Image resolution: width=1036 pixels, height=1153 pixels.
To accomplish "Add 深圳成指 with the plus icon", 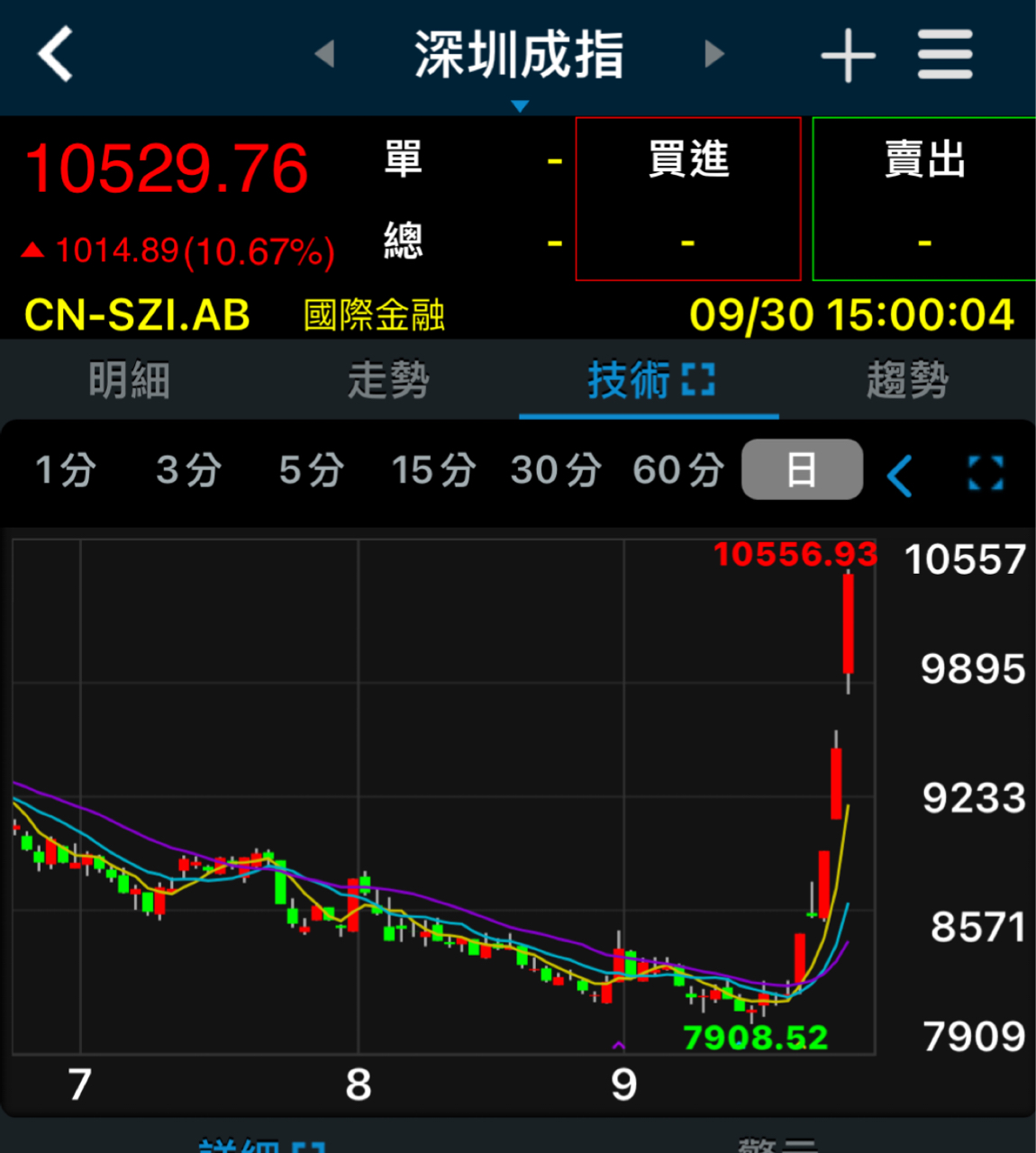I will (x=848, y=55).
